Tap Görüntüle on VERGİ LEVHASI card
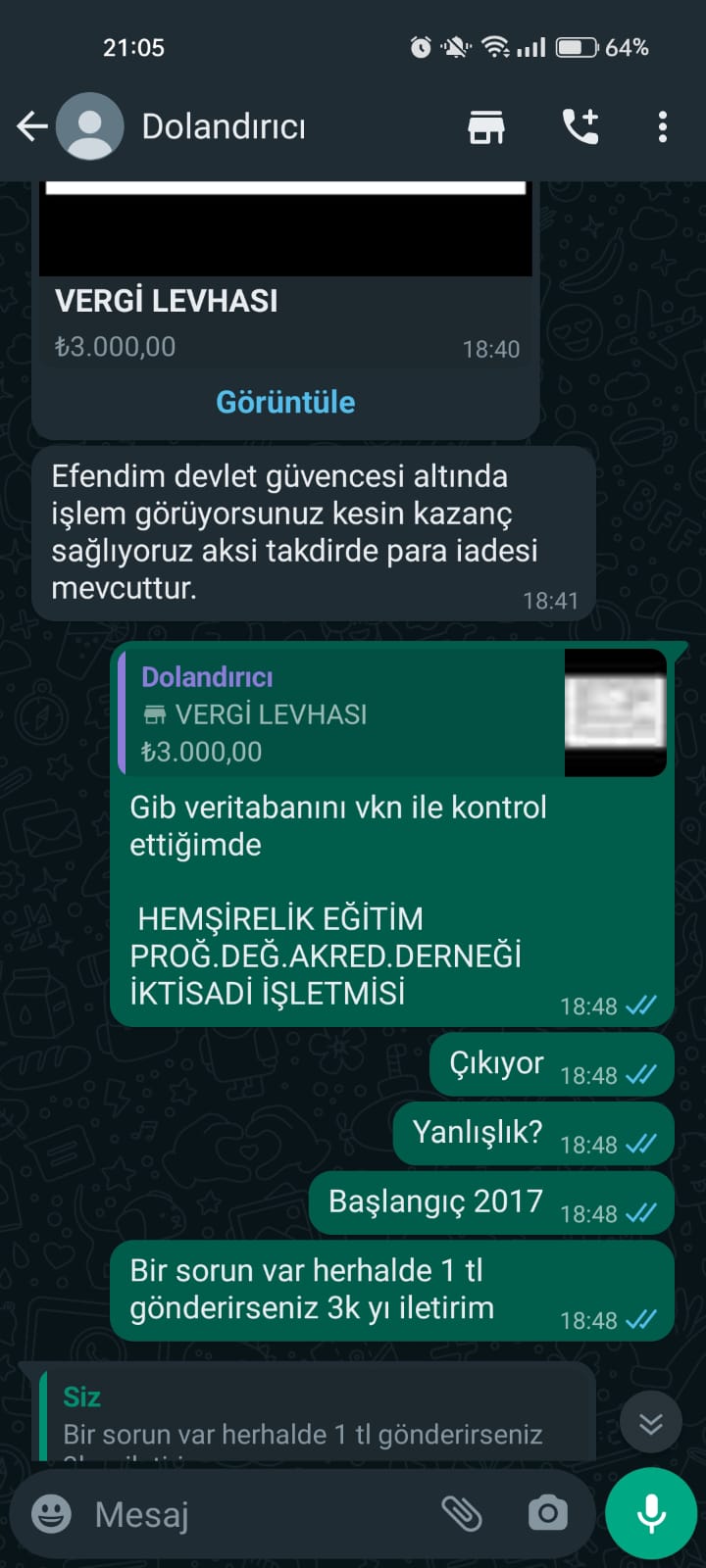 285,402
